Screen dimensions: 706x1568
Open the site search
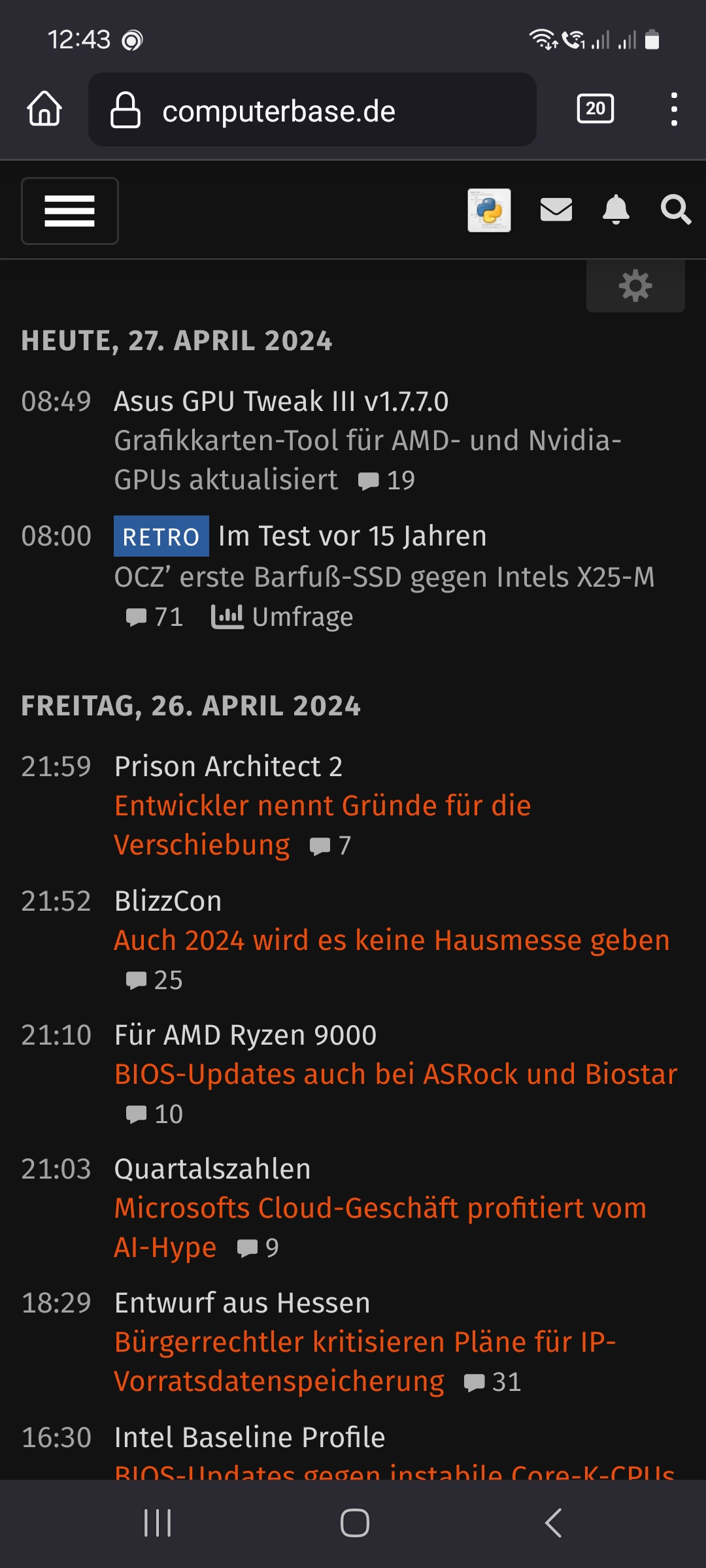[x=675, y=210]
